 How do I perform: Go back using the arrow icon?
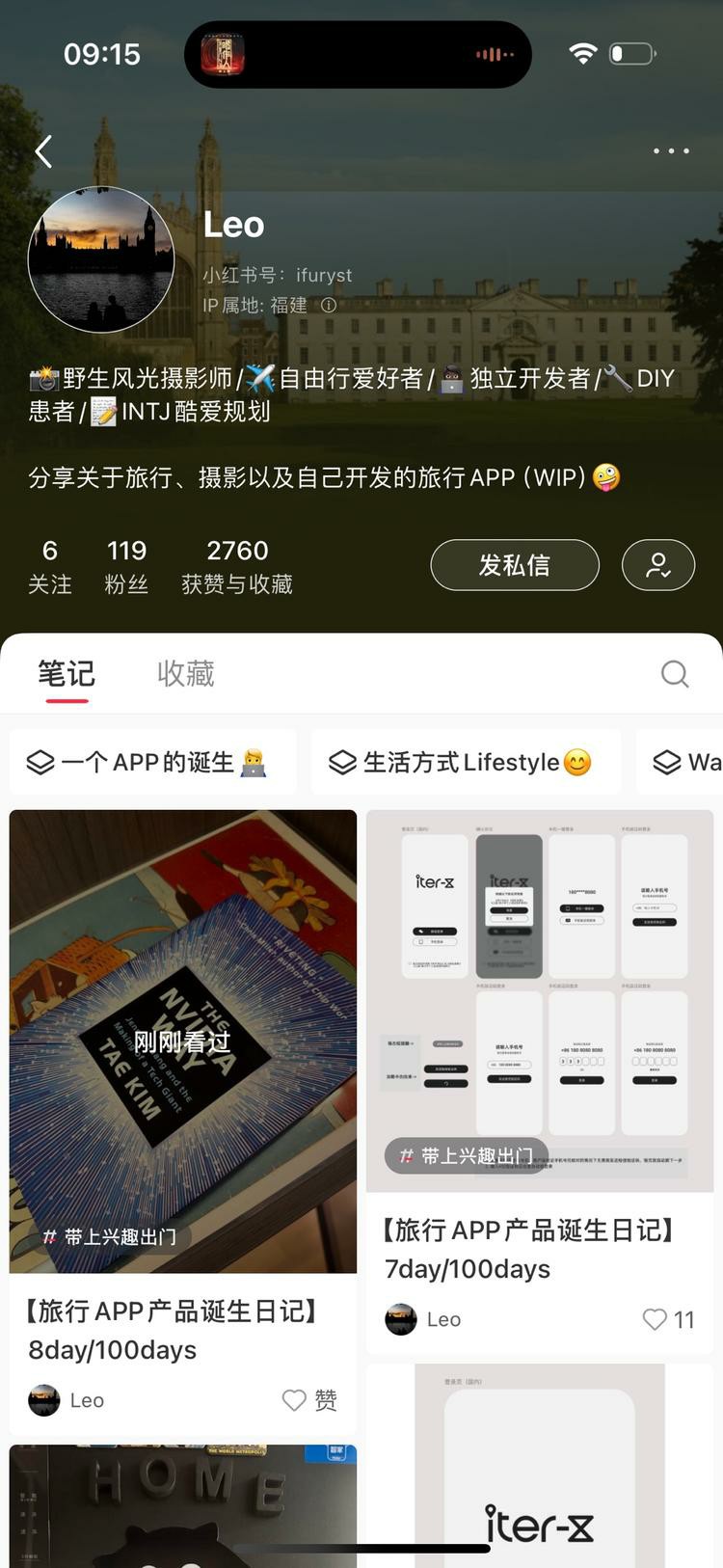(x=43, y=151)
